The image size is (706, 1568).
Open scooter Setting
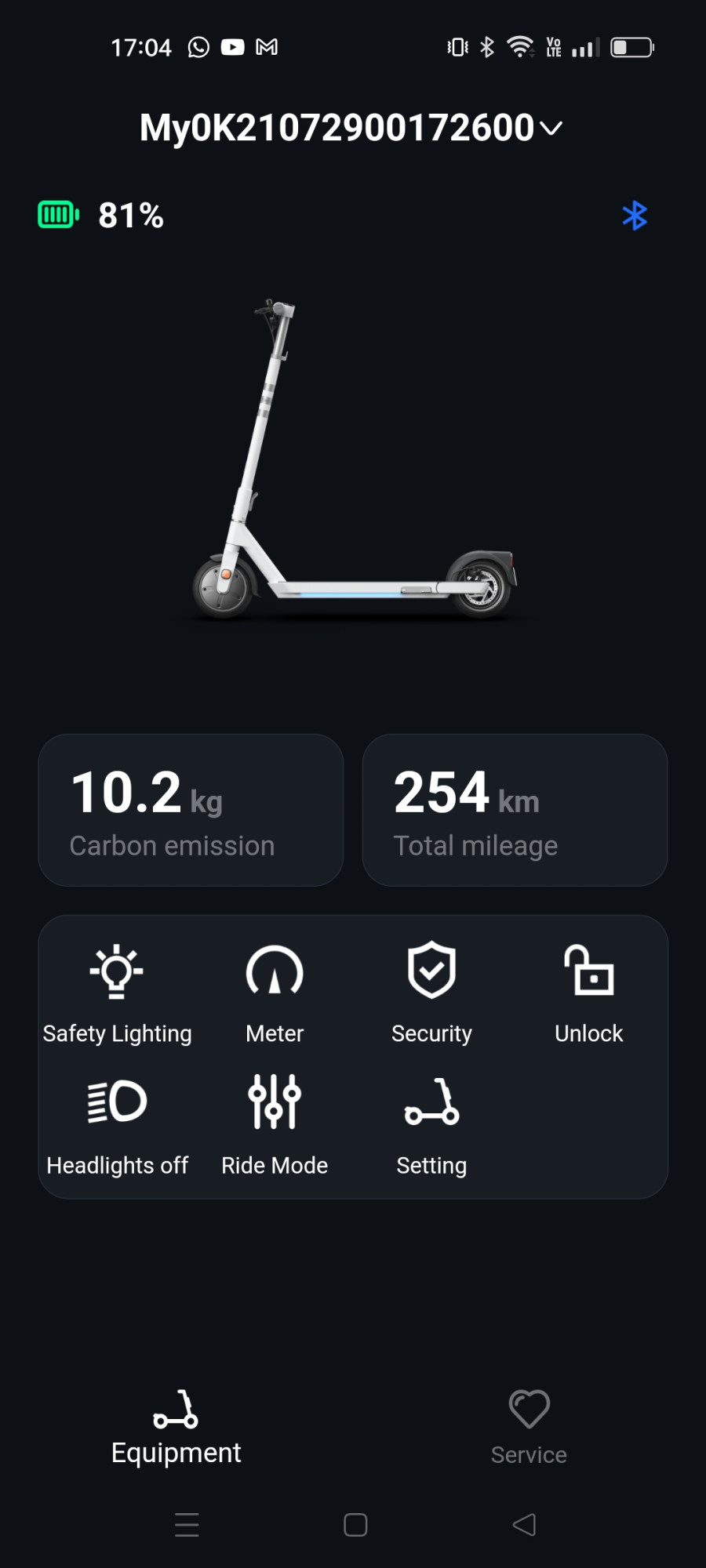(x=431, y=1126)
